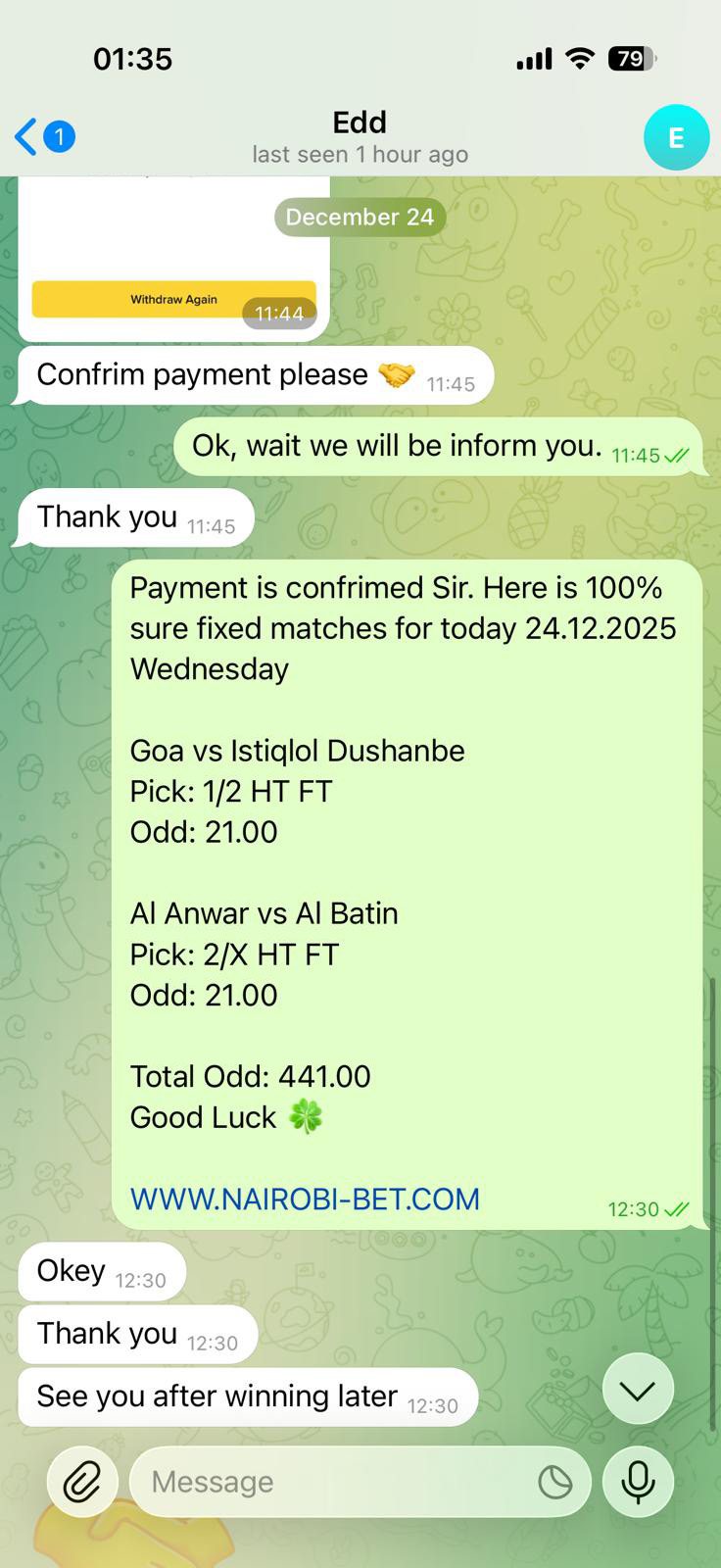Open Edd's chat info header
This screenshot has width=721, height=1568.
[360, 136]
